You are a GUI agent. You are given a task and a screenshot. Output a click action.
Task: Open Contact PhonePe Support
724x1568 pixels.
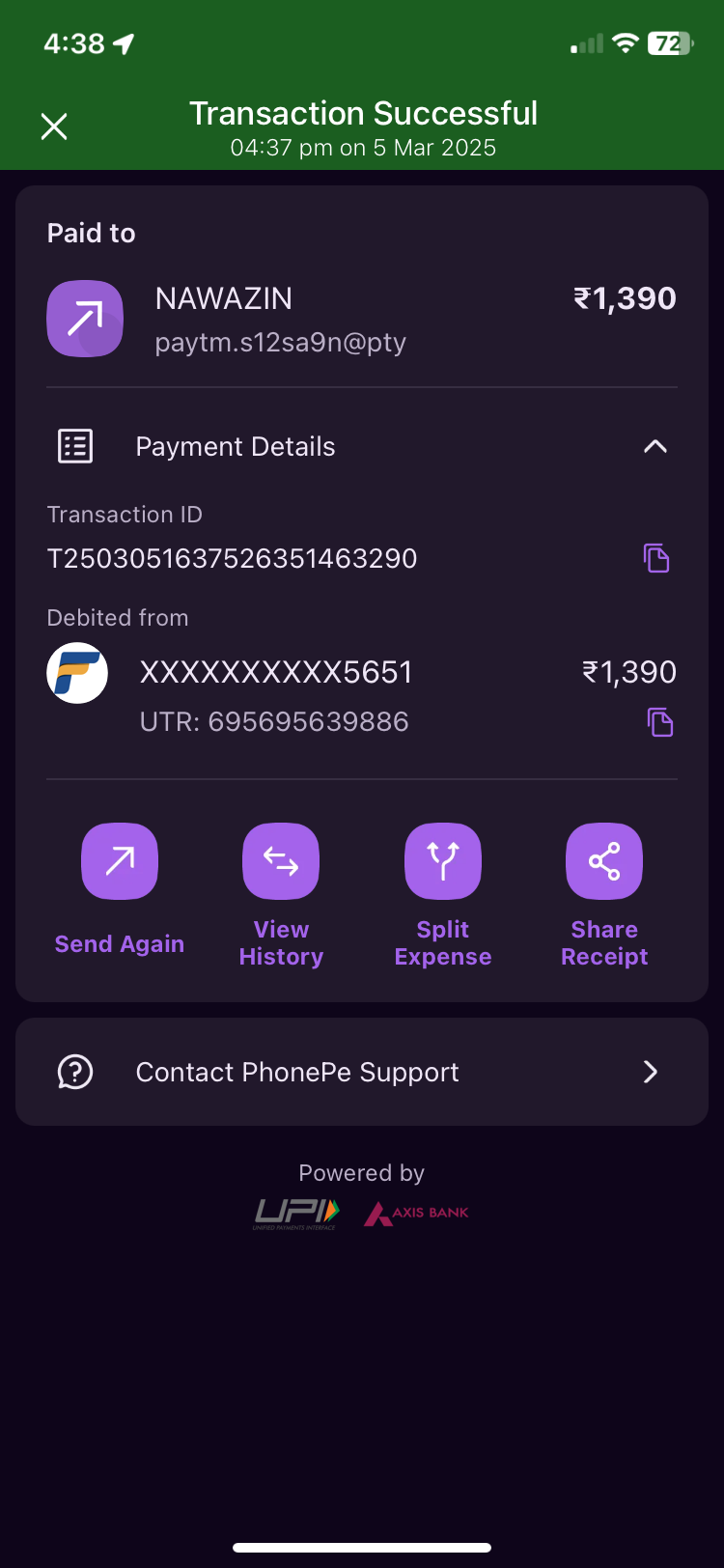tap(362, 1072)
